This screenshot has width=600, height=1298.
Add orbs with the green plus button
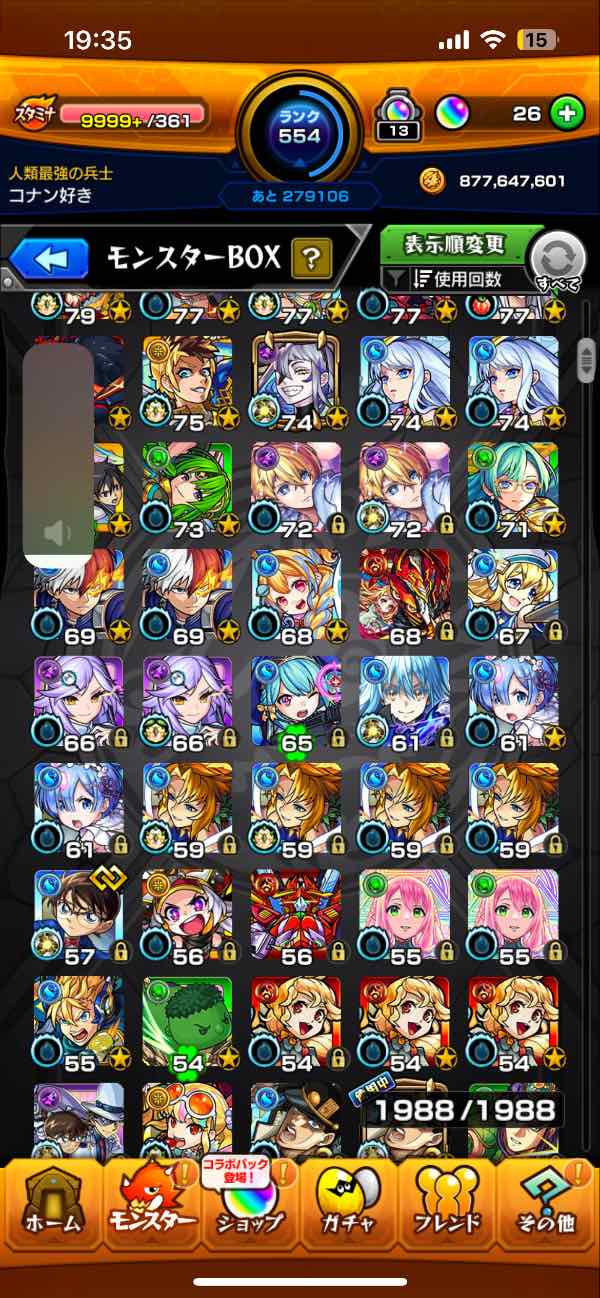[x=567, y=114]
